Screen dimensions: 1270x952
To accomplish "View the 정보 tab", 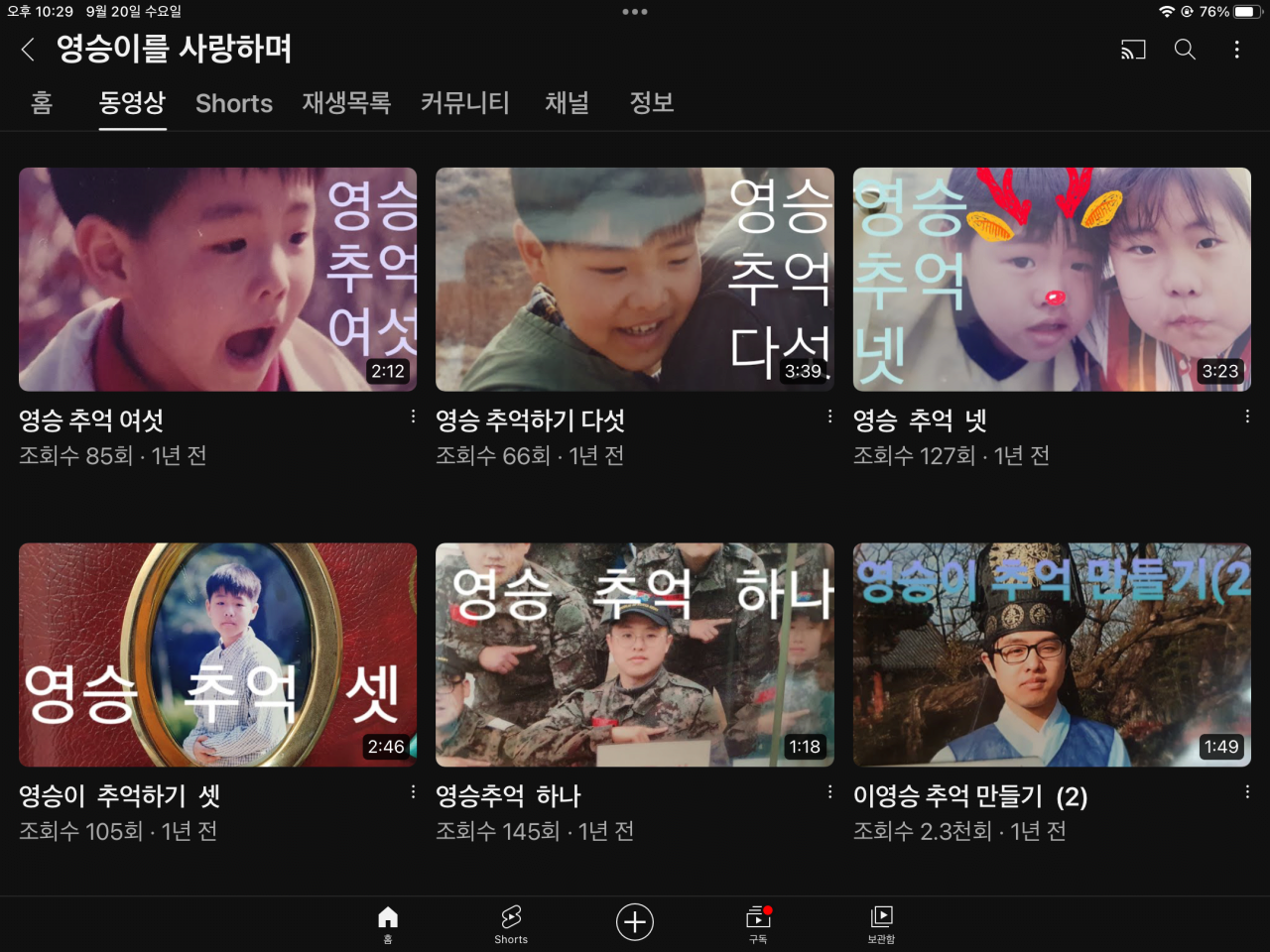I will point(652,103).
